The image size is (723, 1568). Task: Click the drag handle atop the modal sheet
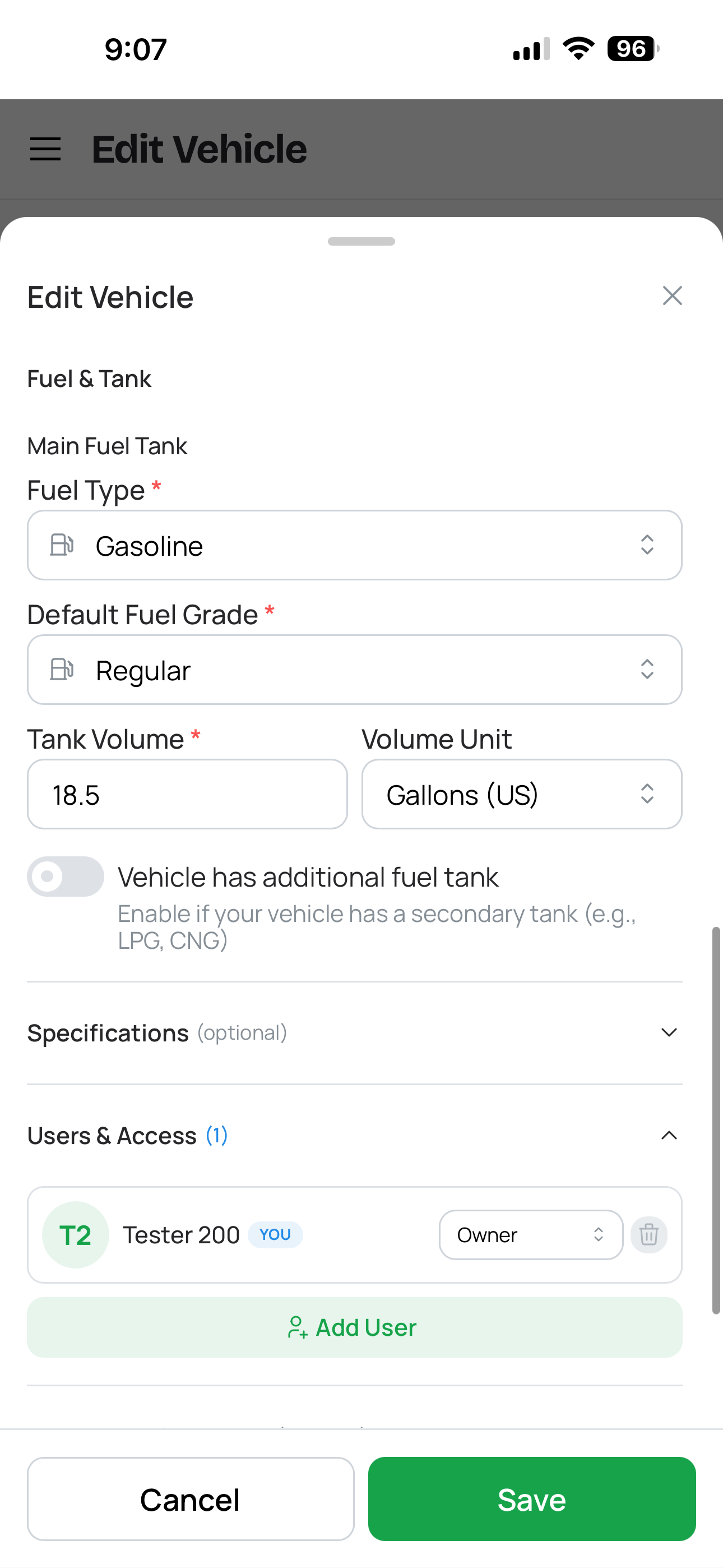click(x=361, y=241)
